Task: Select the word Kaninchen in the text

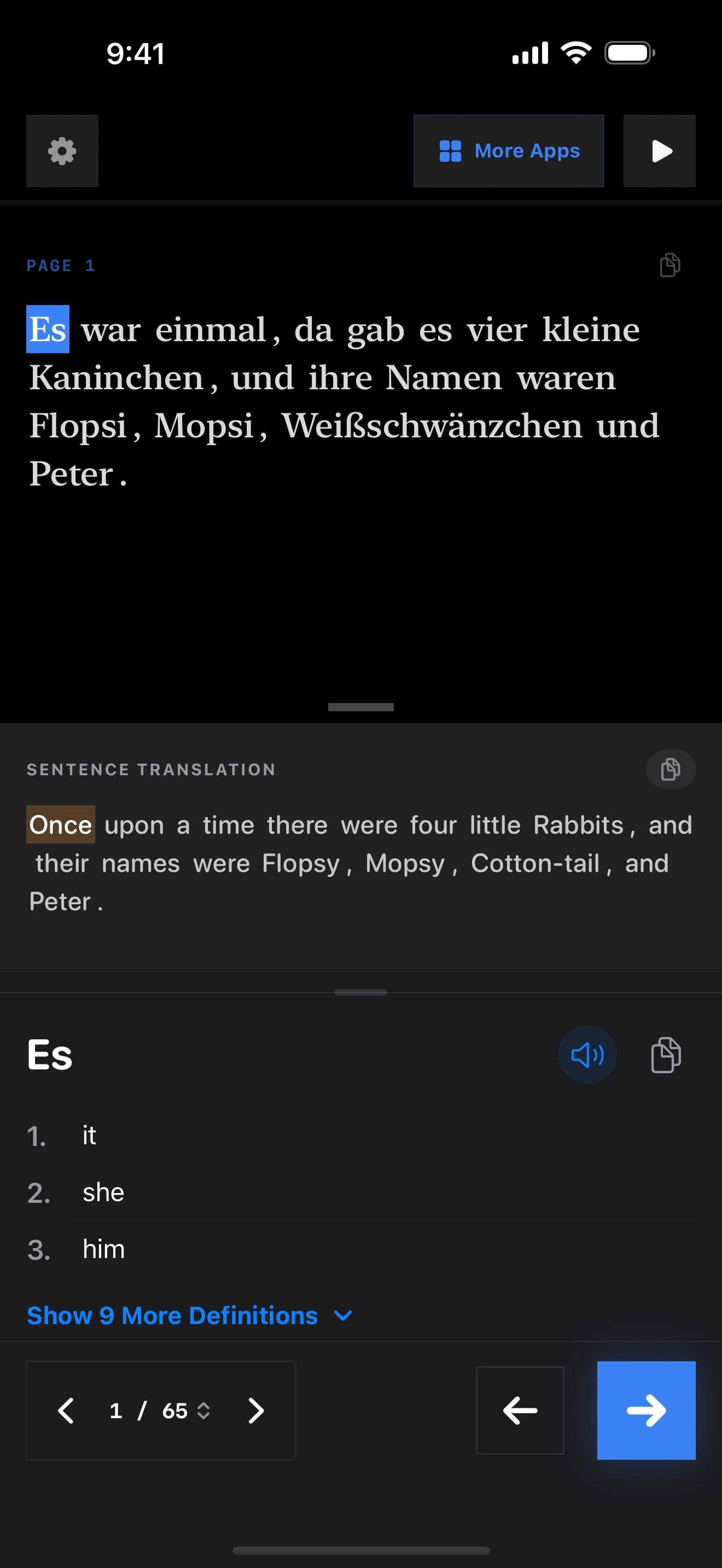Action: pos(117,378)
